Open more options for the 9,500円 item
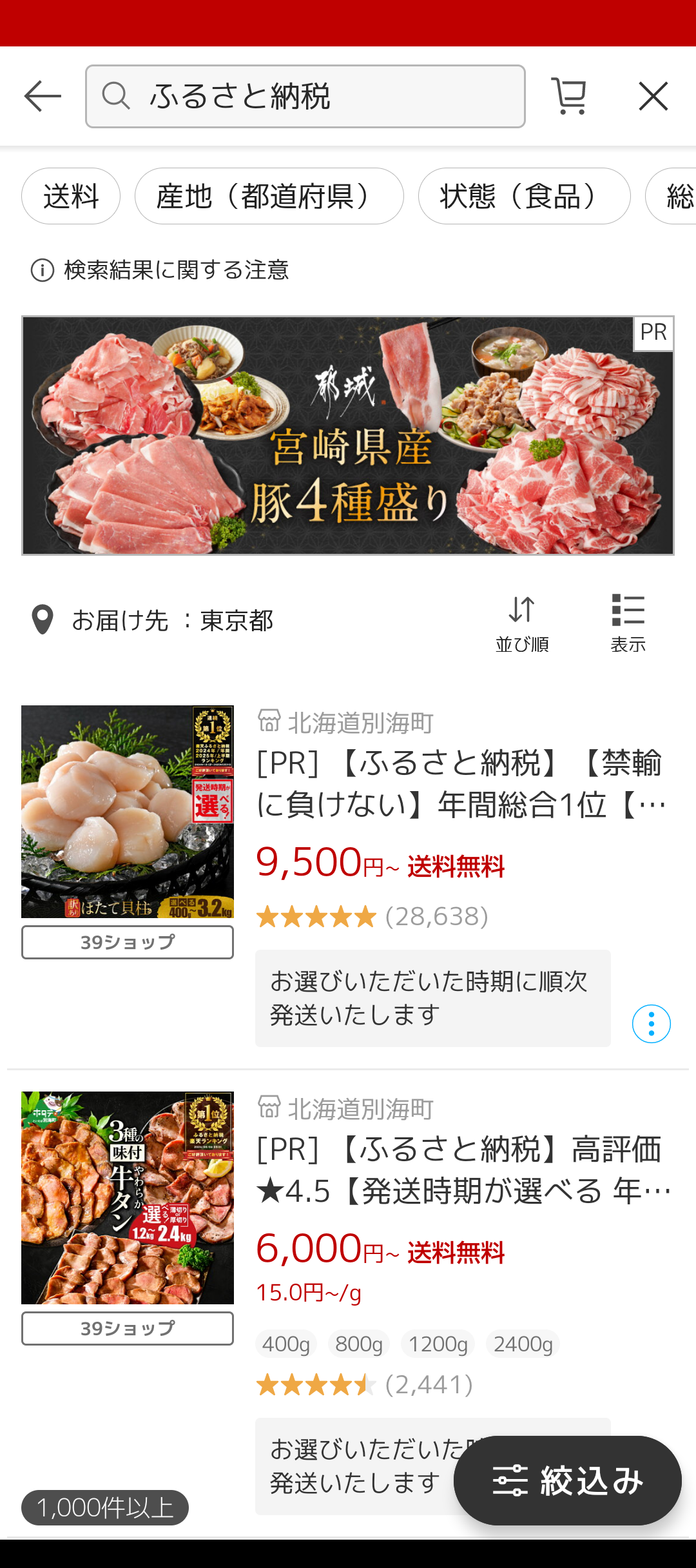696x1568 pixels. [651, 1023]
